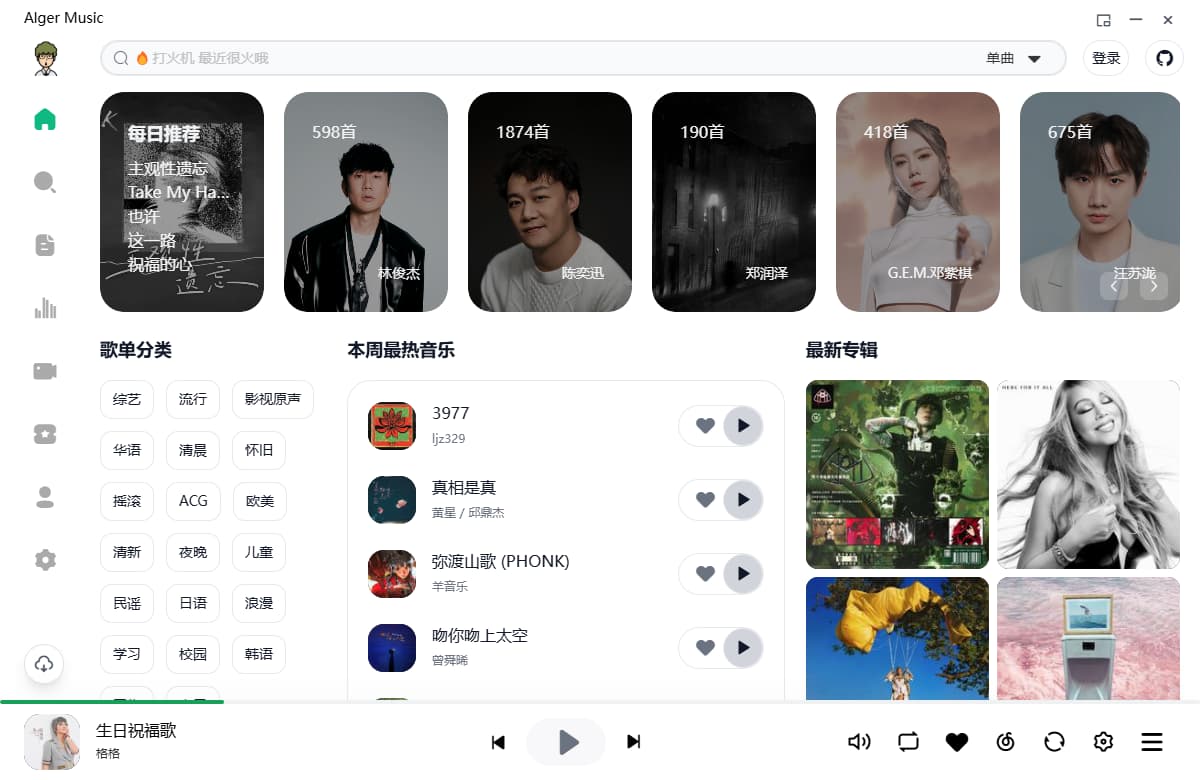
Task: Open the download cloud button
Action: click(44, 664)
